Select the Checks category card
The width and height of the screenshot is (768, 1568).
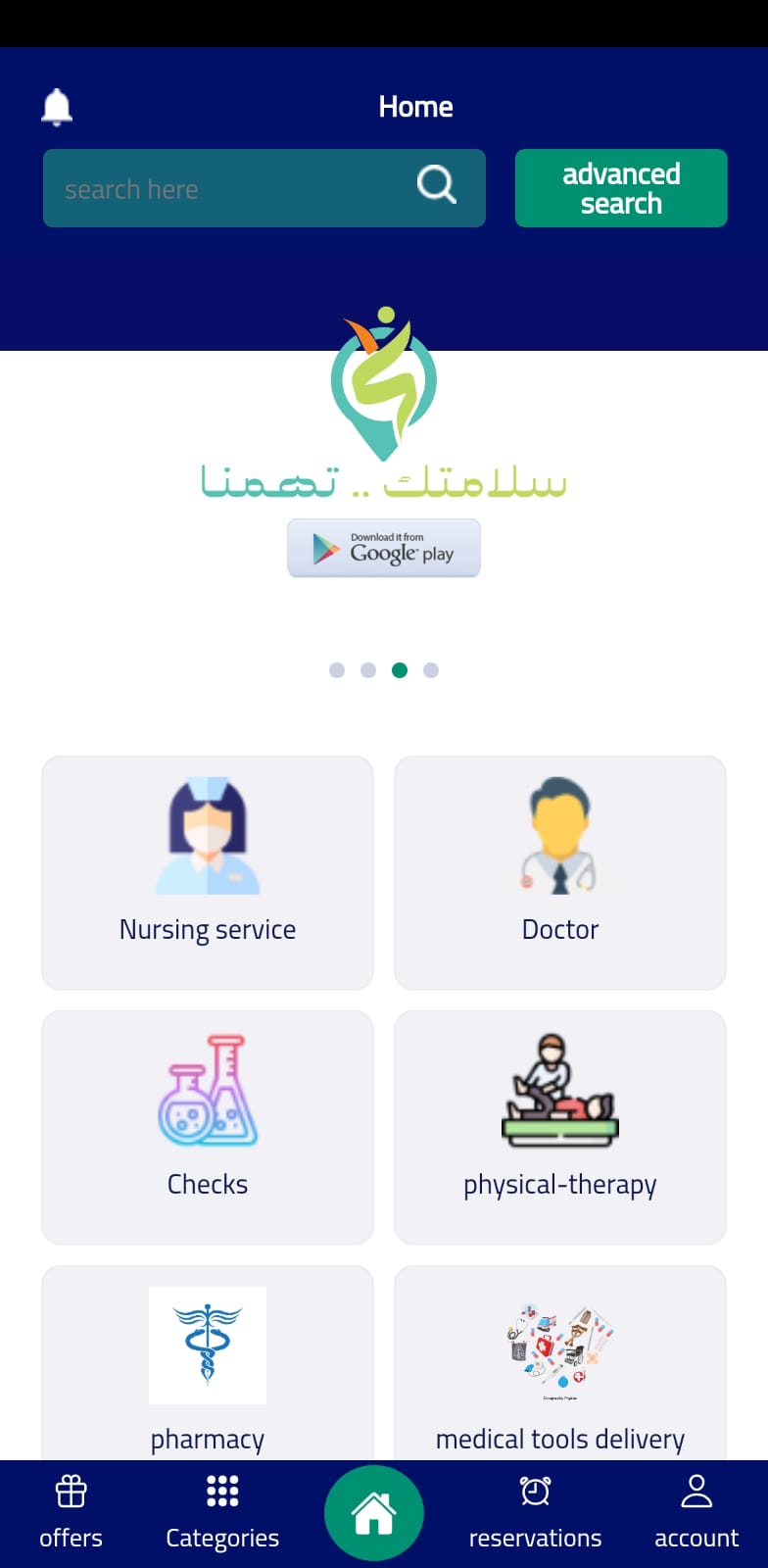point(208,1127)
